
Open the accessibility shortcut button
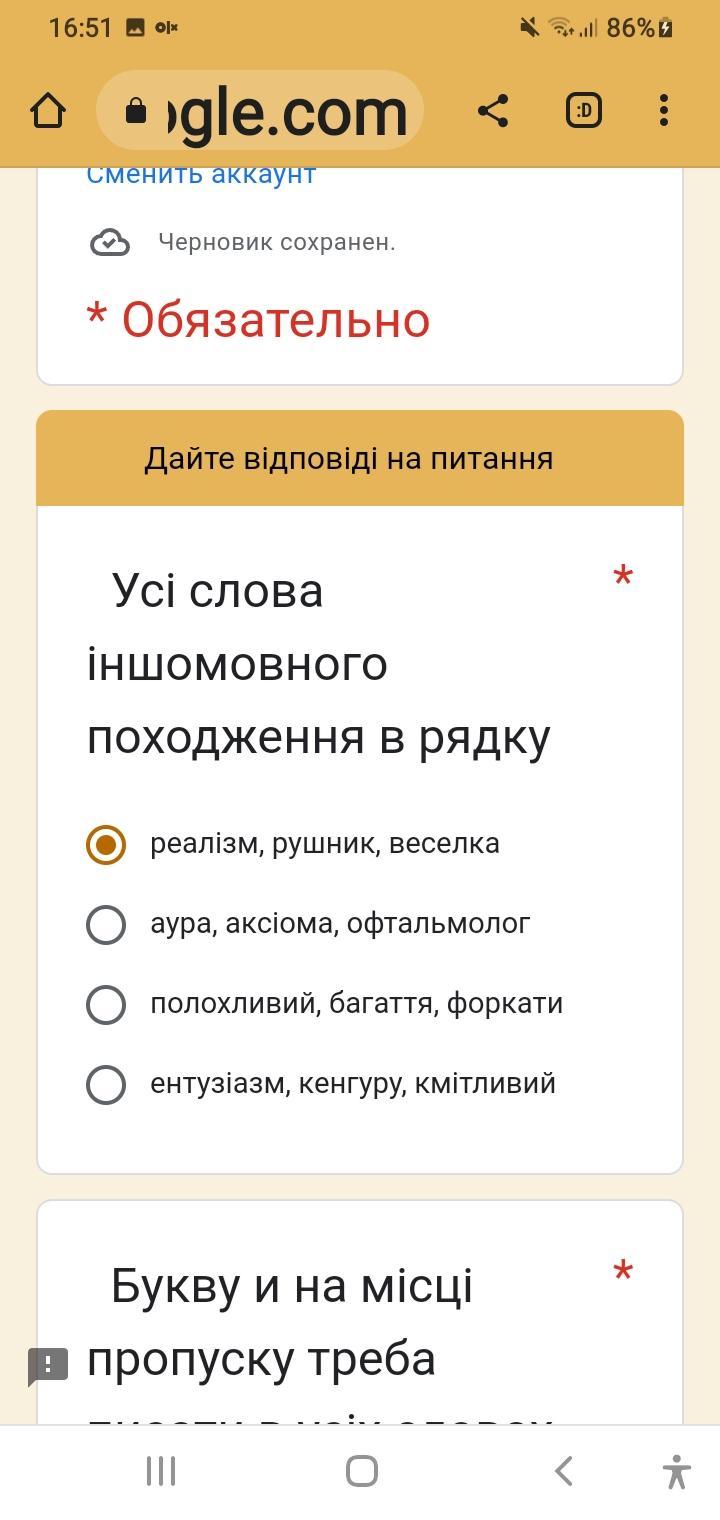coord(677,1471)
